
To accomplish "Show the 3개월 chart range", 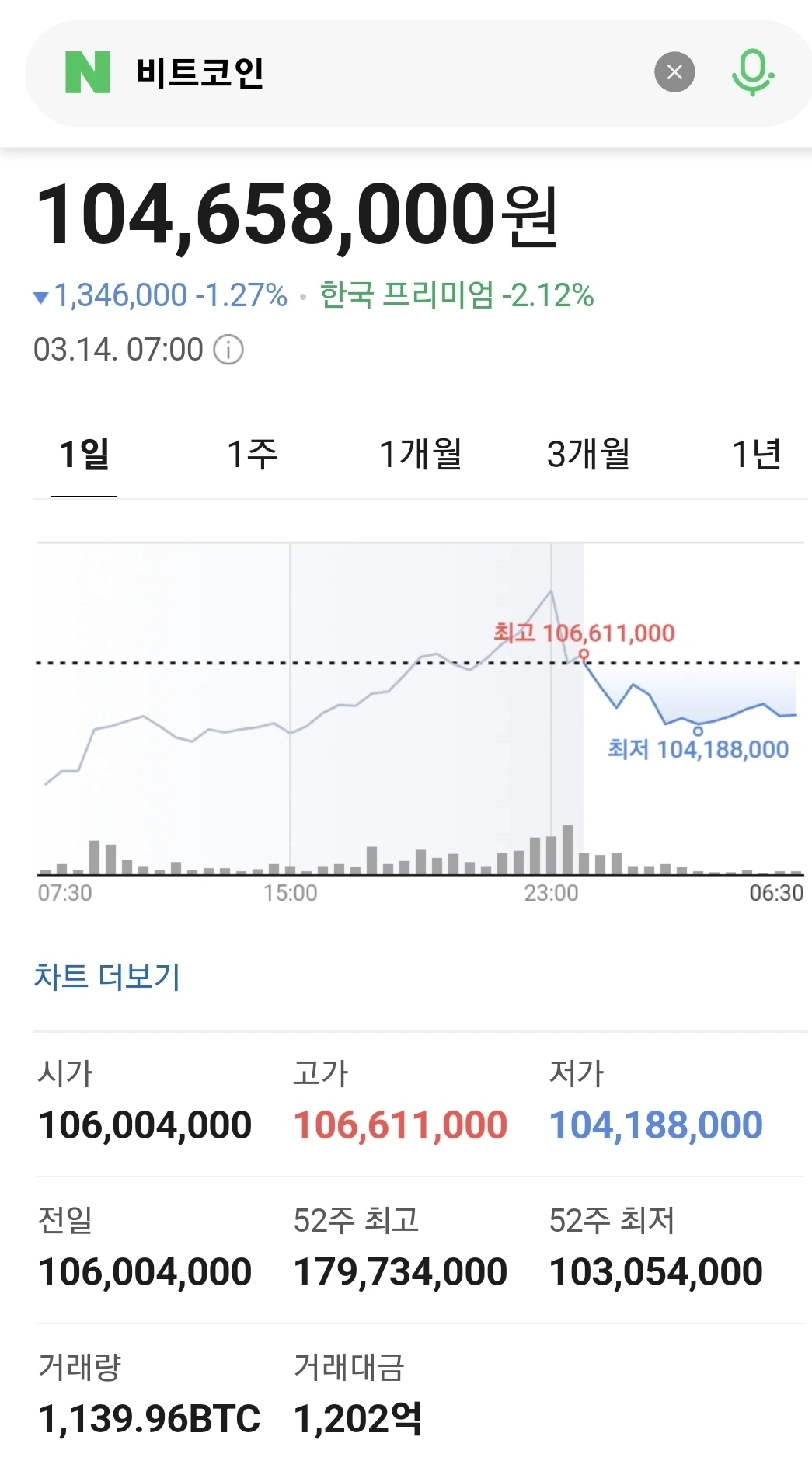I will click(588, 454).
